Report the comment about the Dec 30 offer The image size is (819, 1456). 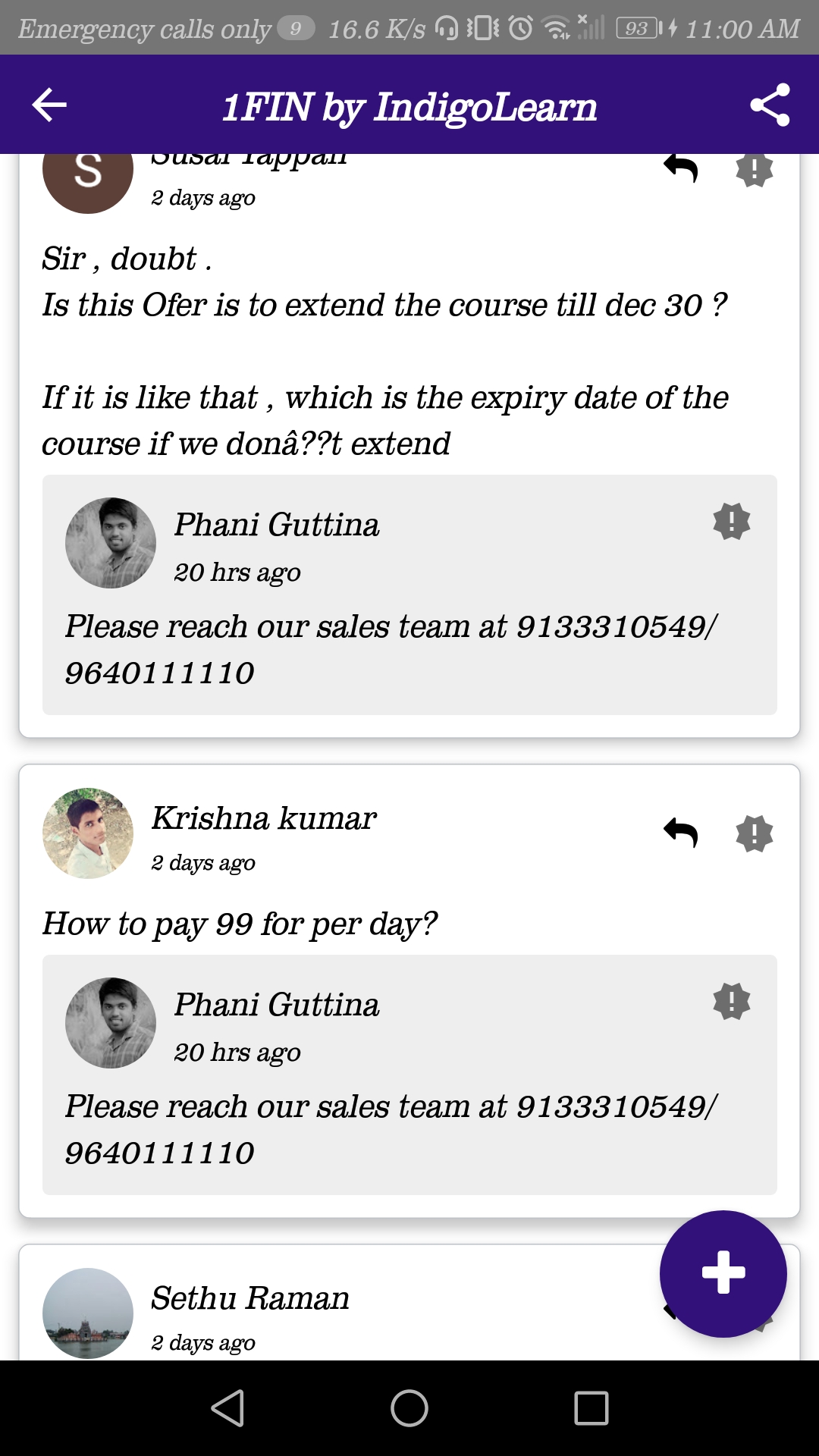[x=754, y=169]
